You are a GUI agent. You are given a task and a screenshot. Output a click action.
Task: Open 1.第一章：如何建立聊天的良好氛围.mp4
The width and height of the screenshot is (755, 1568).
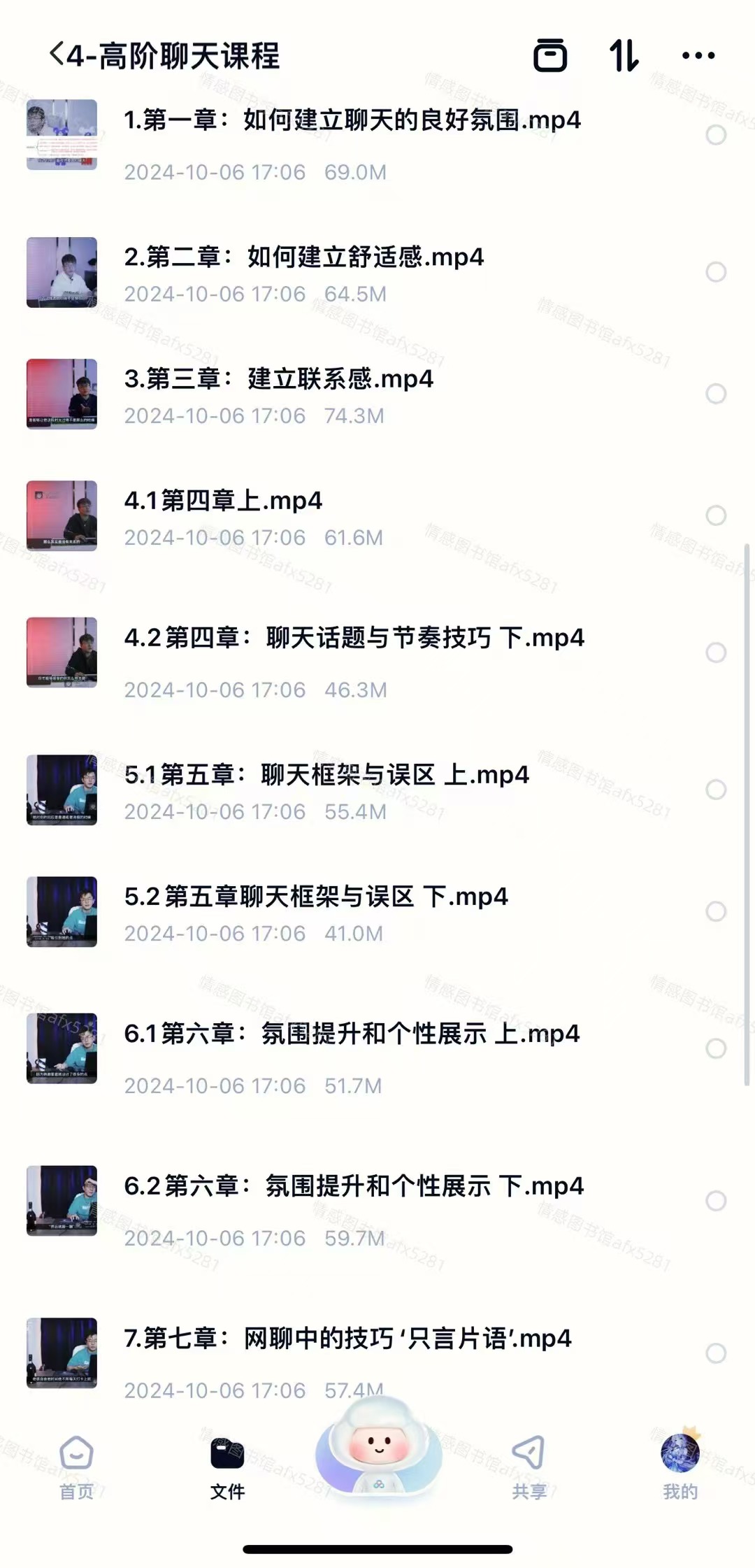click(x=352, y=120)
